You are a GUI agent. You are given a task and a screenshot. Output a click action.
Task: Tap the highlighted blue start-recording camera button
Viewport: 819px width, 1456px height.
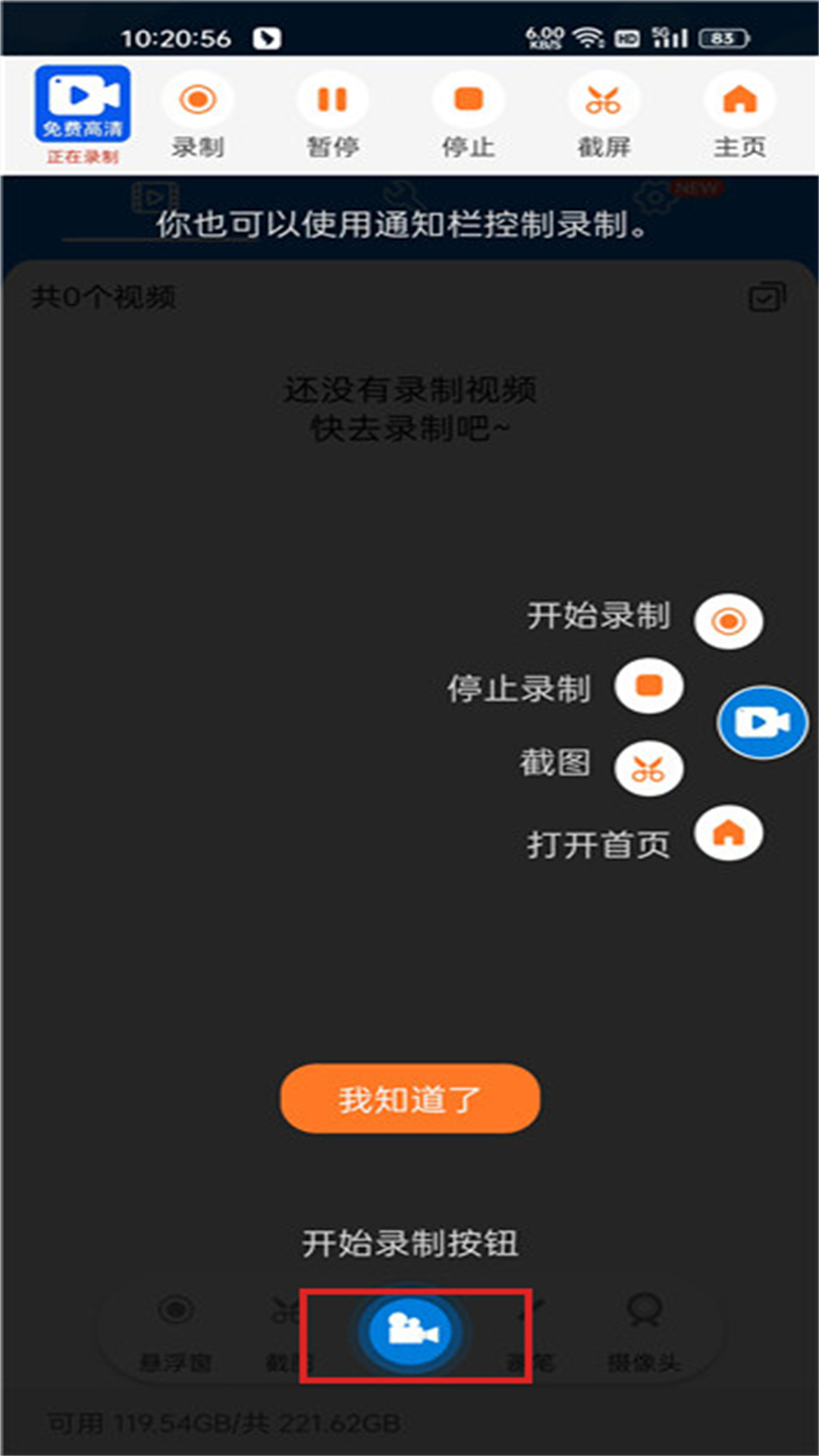(410, 1330)
